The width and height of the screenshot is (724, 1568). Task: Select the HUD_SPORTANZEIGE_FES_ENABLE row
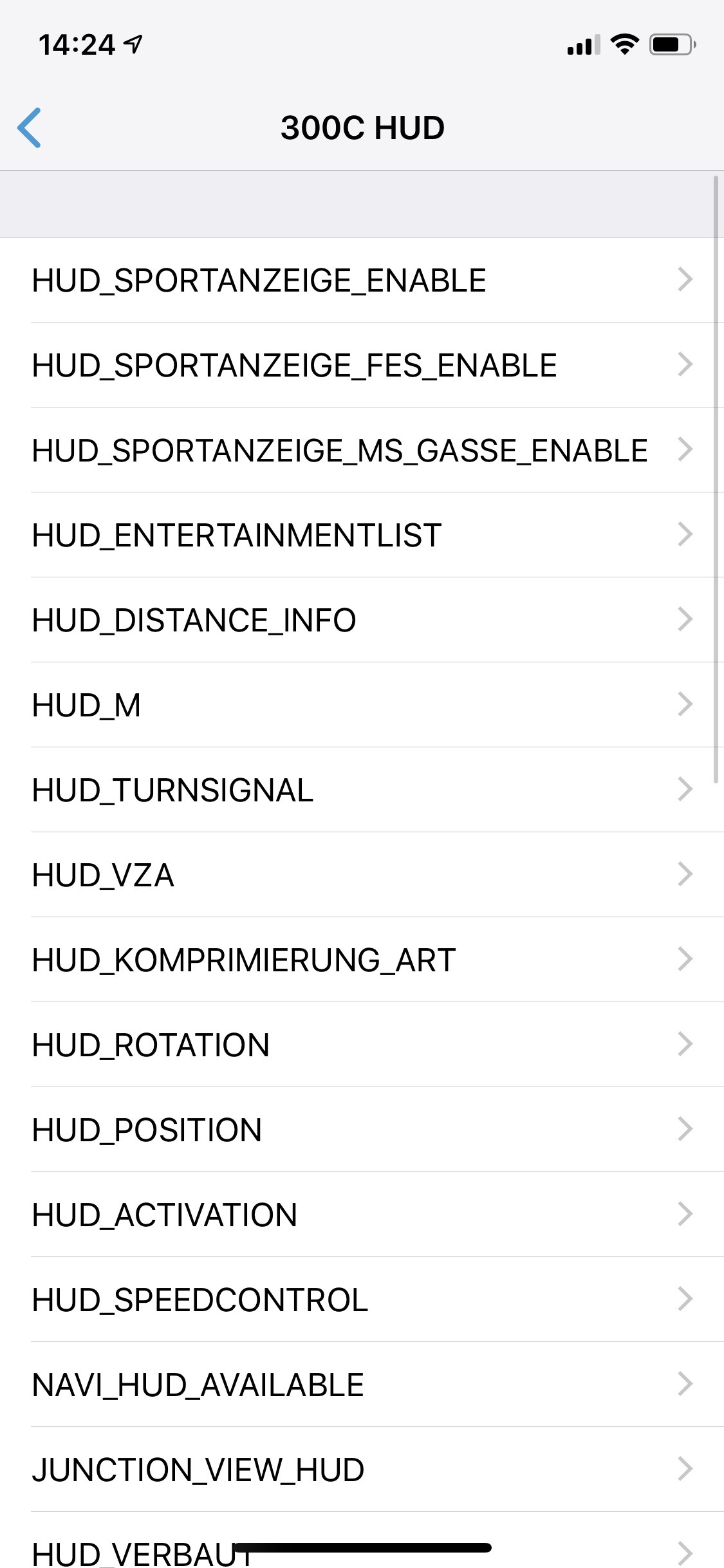click(362, 366)
